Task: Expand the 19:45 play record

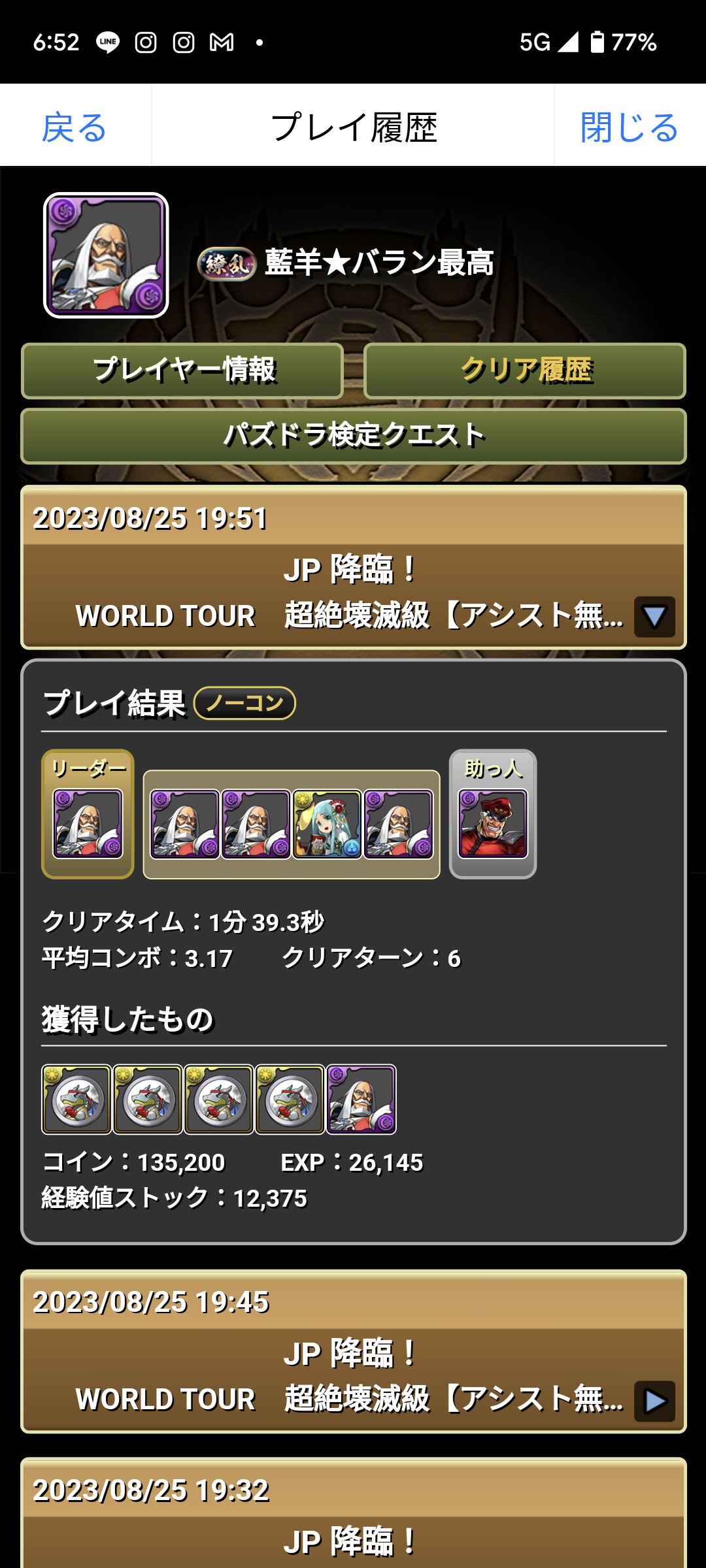Action: (654, 1401)
